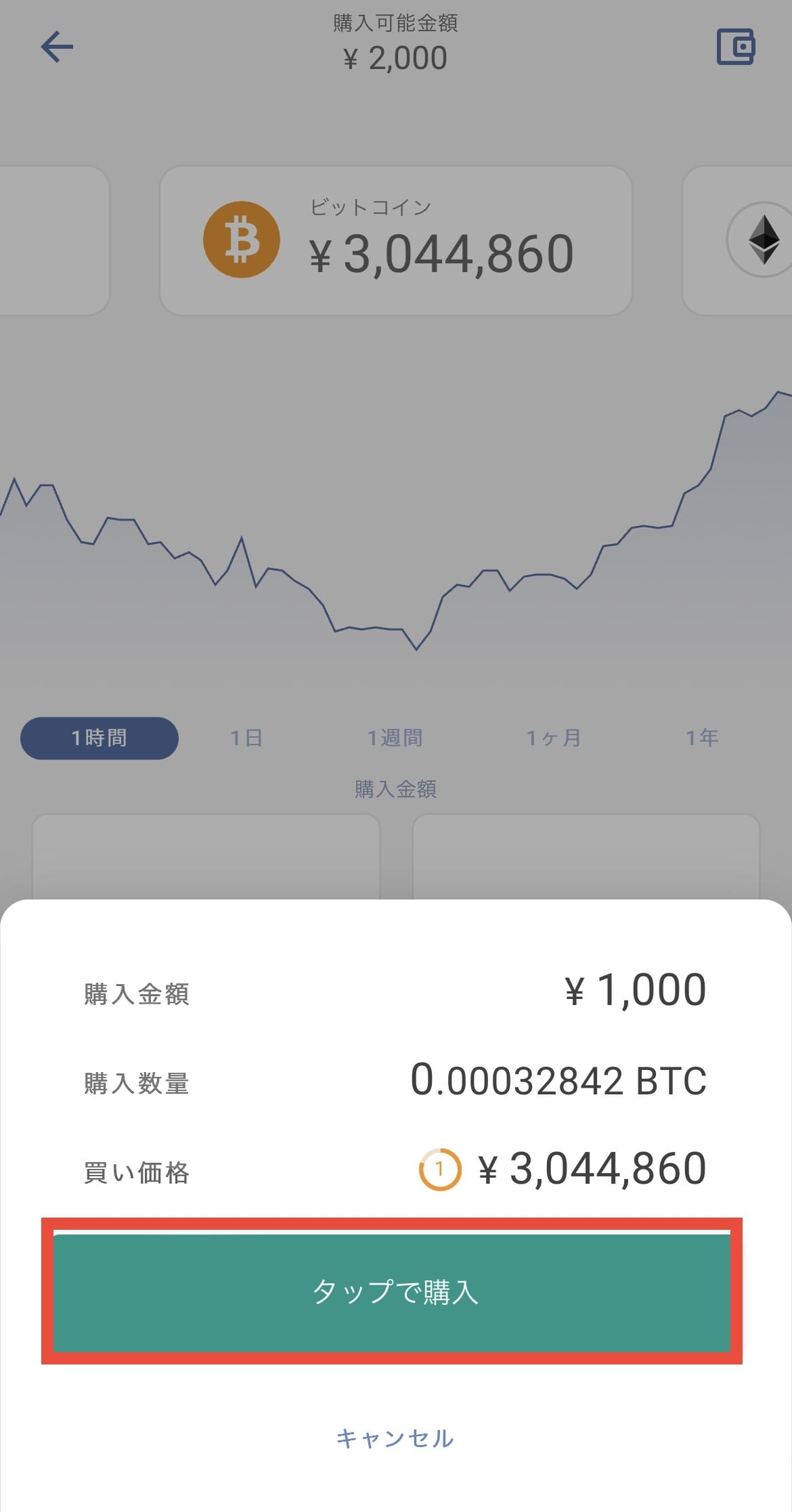792x1512 pixels.
Task: Switch chart to 1年
Action: pos(702,738)
